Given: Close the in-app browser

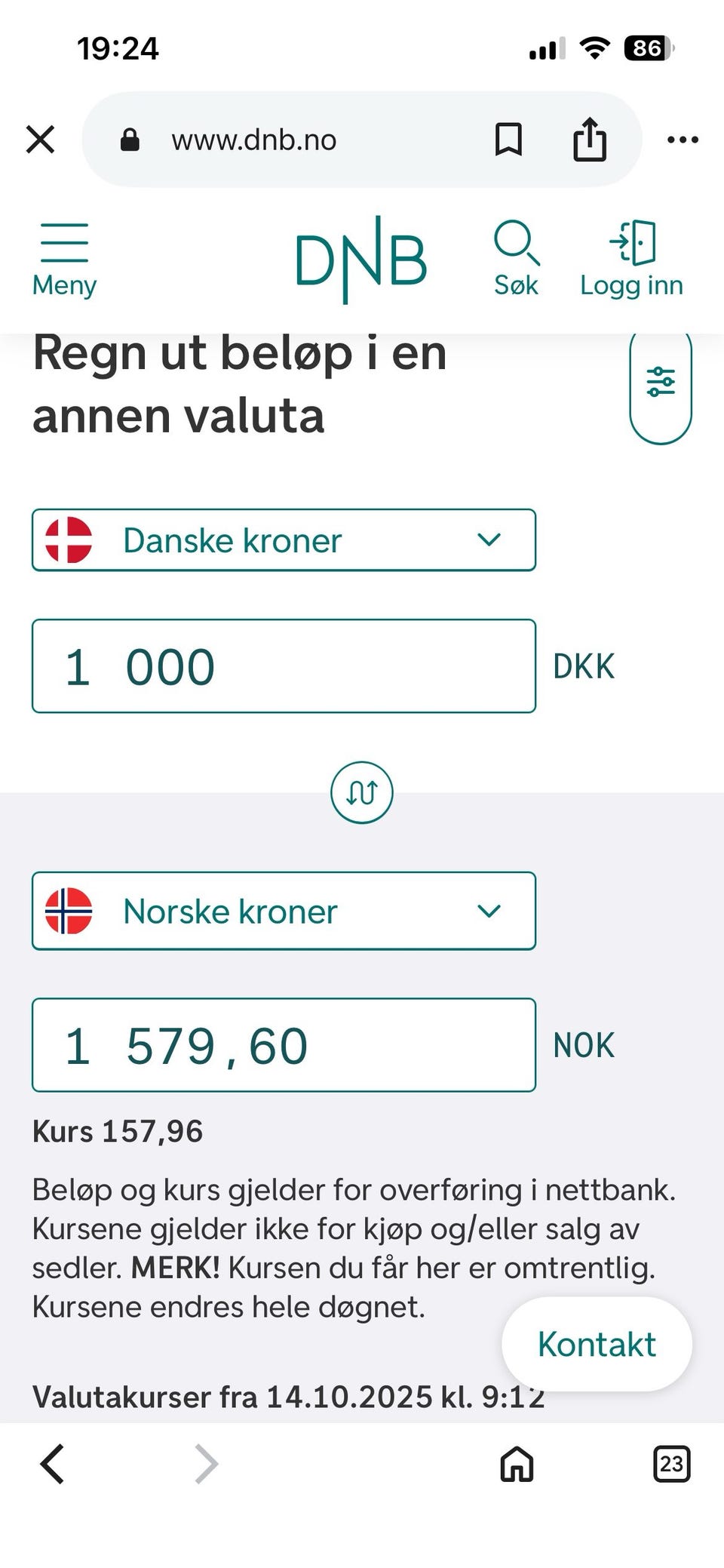Looking at the screenshot, I should [x=41, y=140].
